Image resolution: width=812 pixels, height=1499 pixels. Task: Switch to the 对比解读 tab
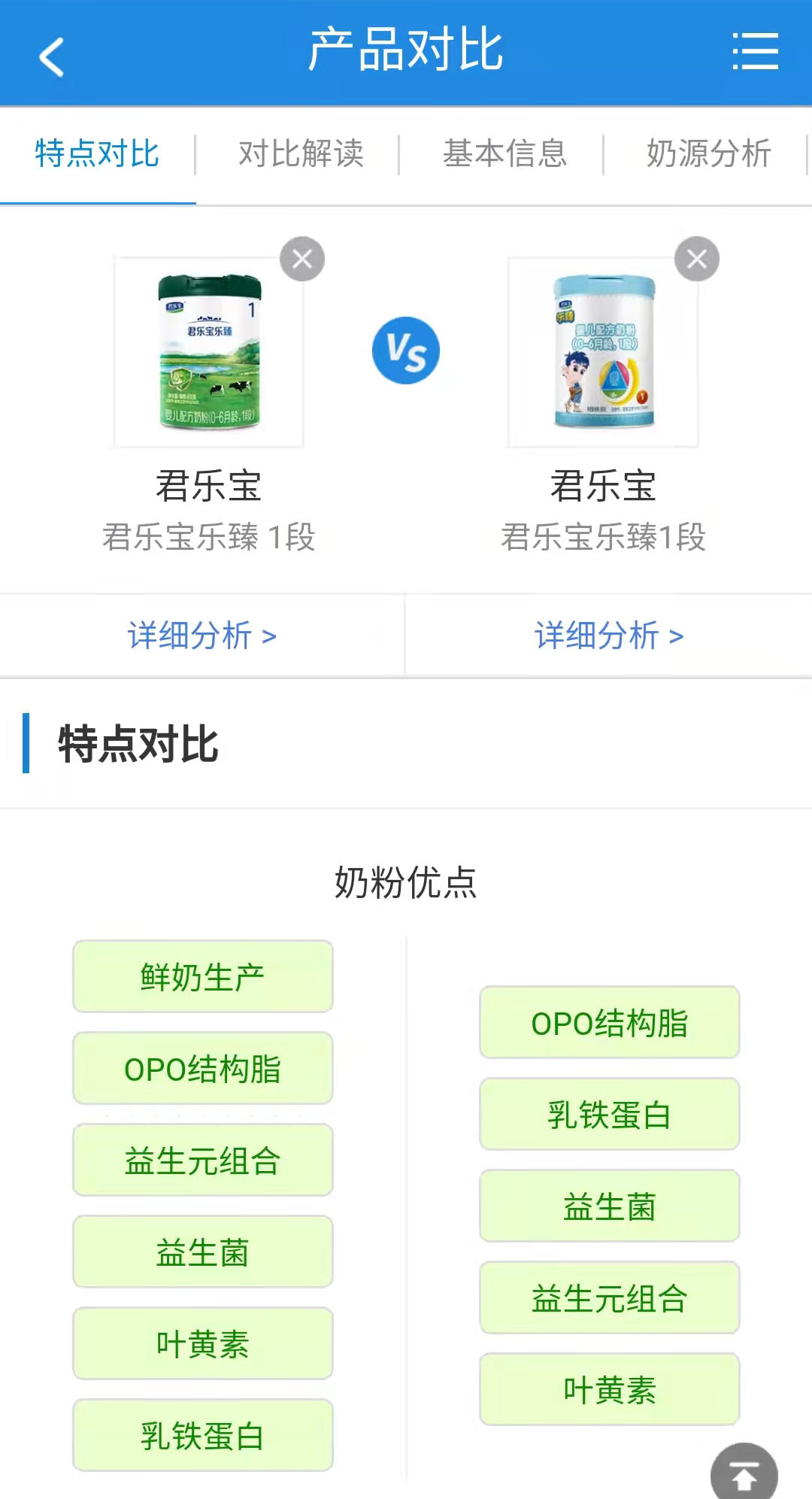coord(301,154)
